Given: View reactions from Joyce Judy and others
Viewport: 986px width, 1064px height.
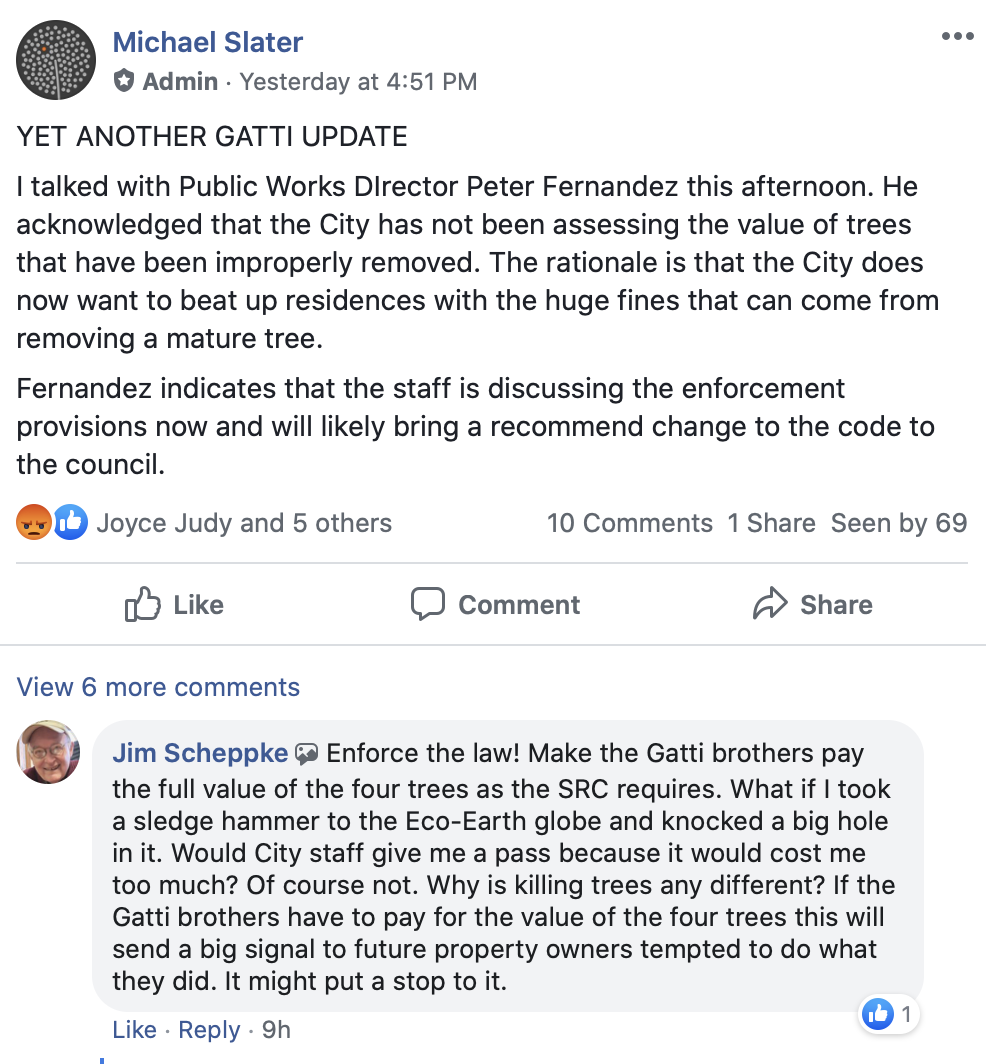Looking at the screenshot, I should coord(243,523).
